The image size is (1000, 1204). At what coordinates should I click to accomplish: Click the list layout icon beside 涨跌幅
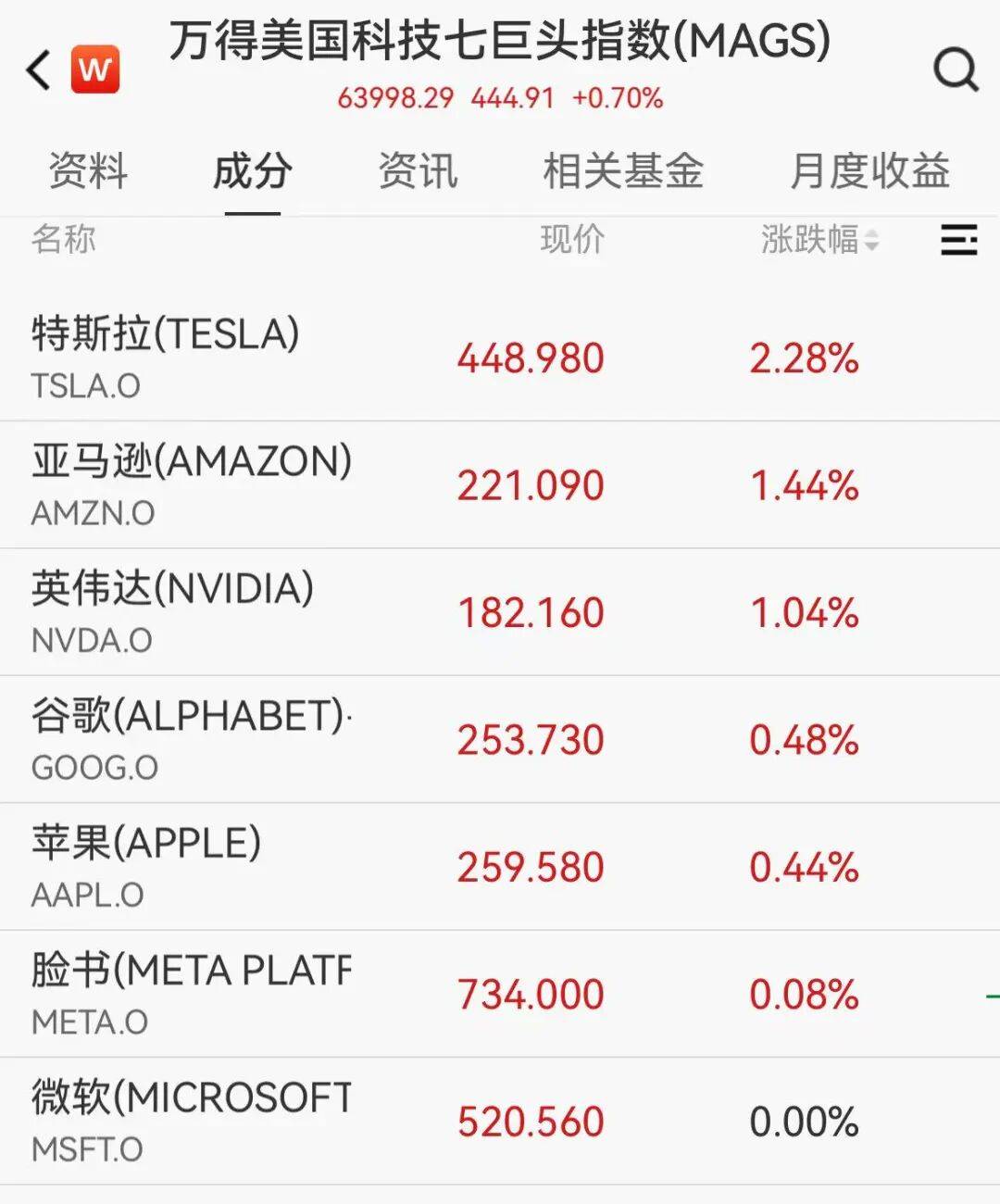click(x=958, y=240)
